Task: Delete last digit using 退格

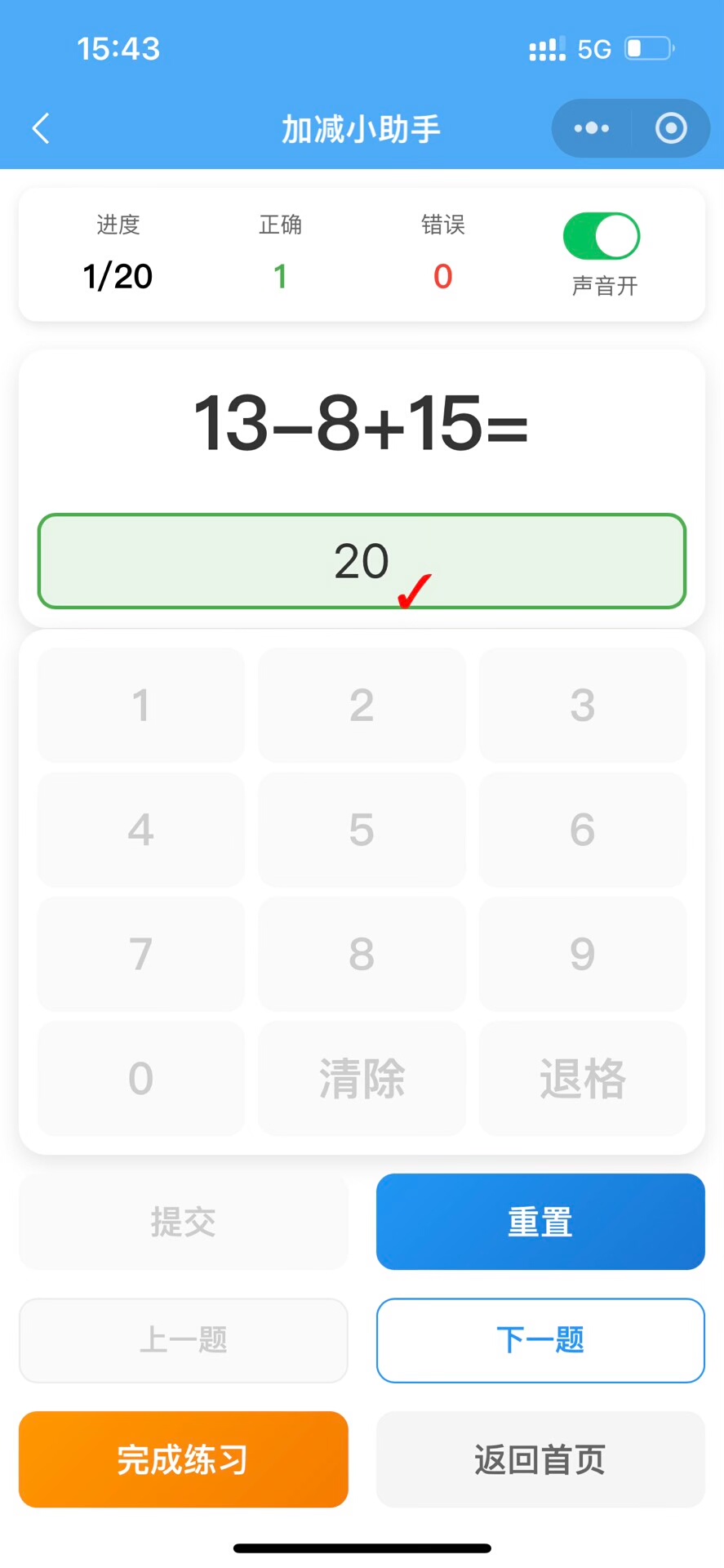Action: [x=582, y=1078]
